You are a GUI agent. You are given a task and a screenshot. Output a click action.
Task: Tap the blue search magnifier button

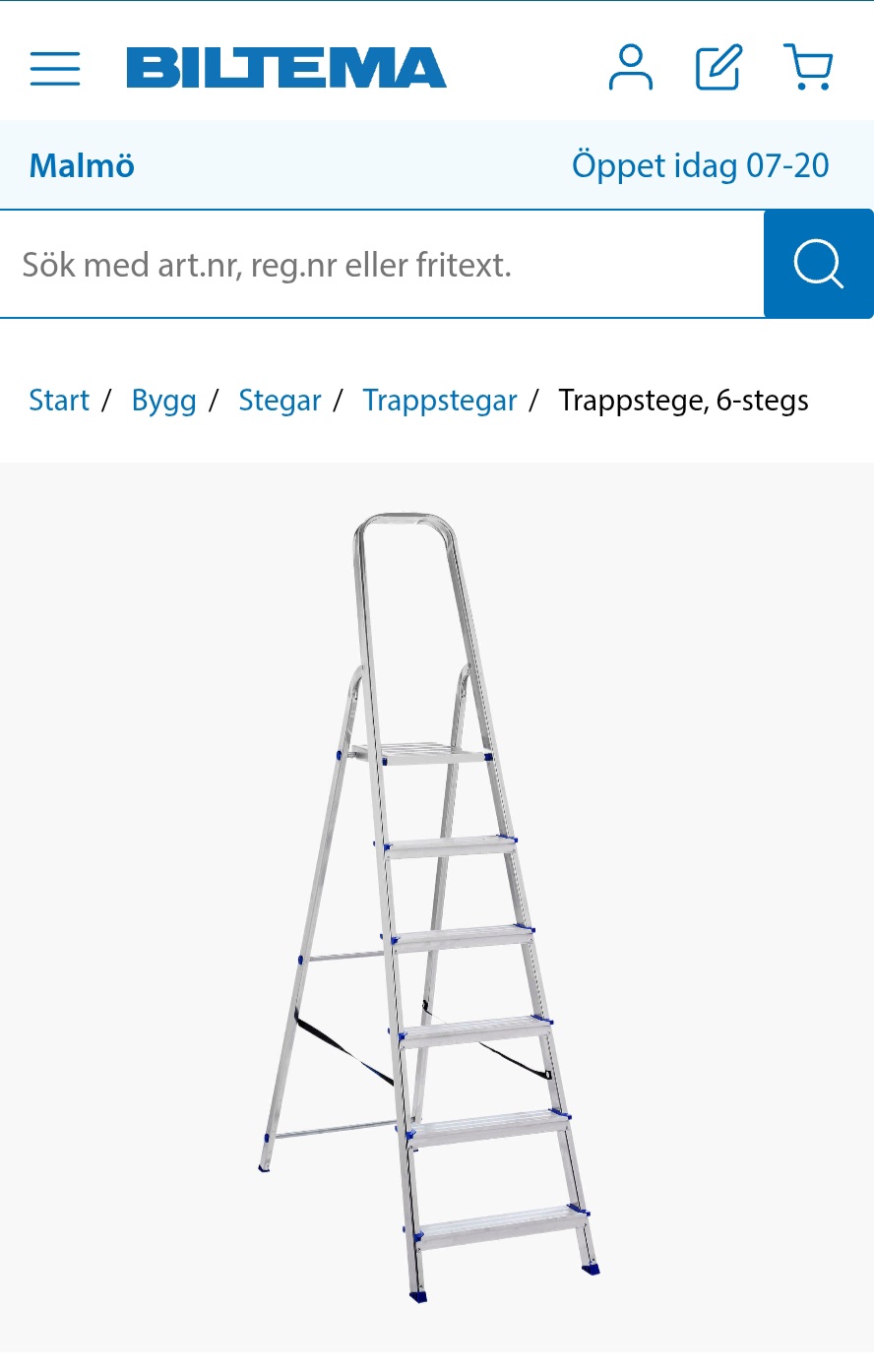(818, 264)
